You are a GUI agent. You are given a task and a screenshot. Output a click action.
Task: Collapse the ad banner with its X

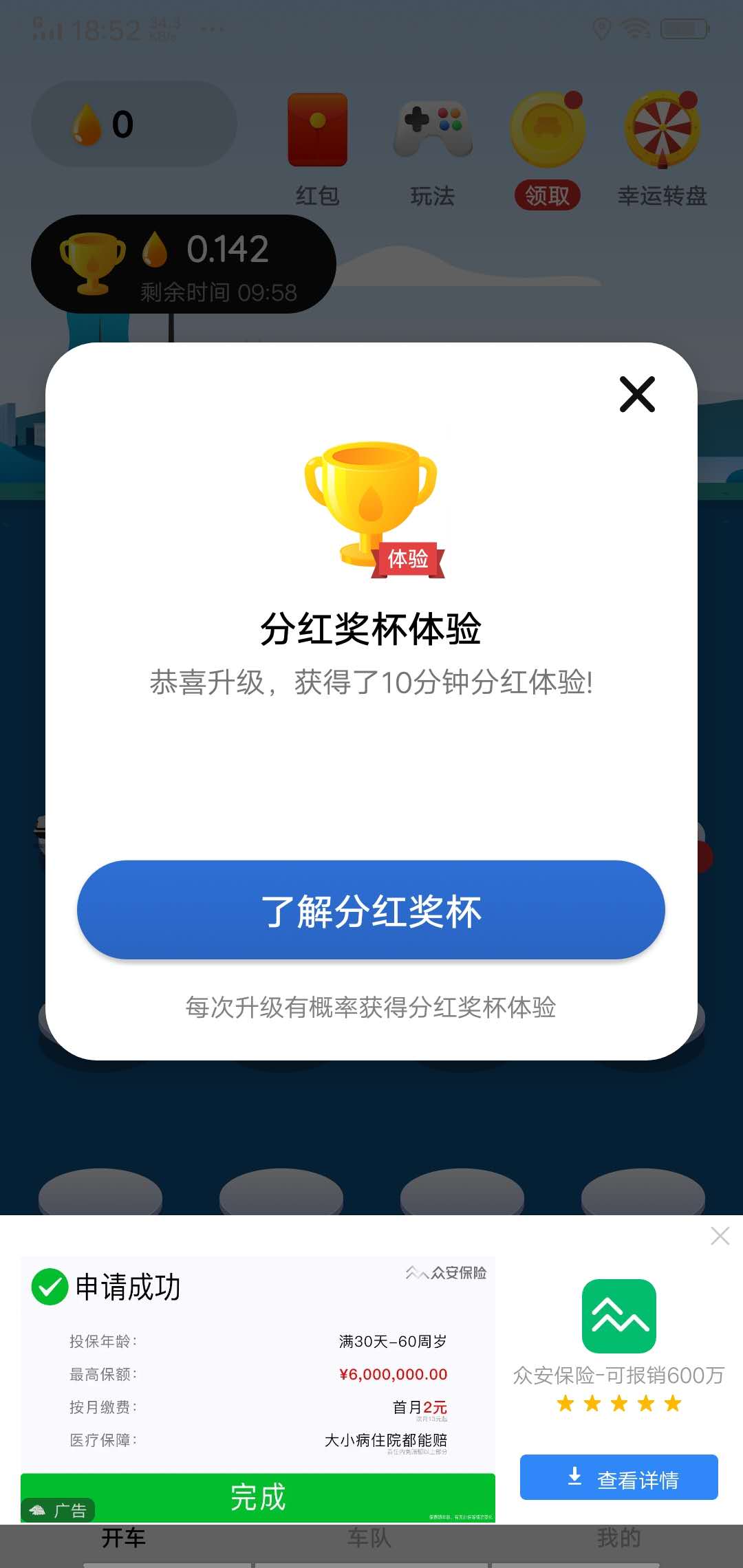tap(720, 1236)
